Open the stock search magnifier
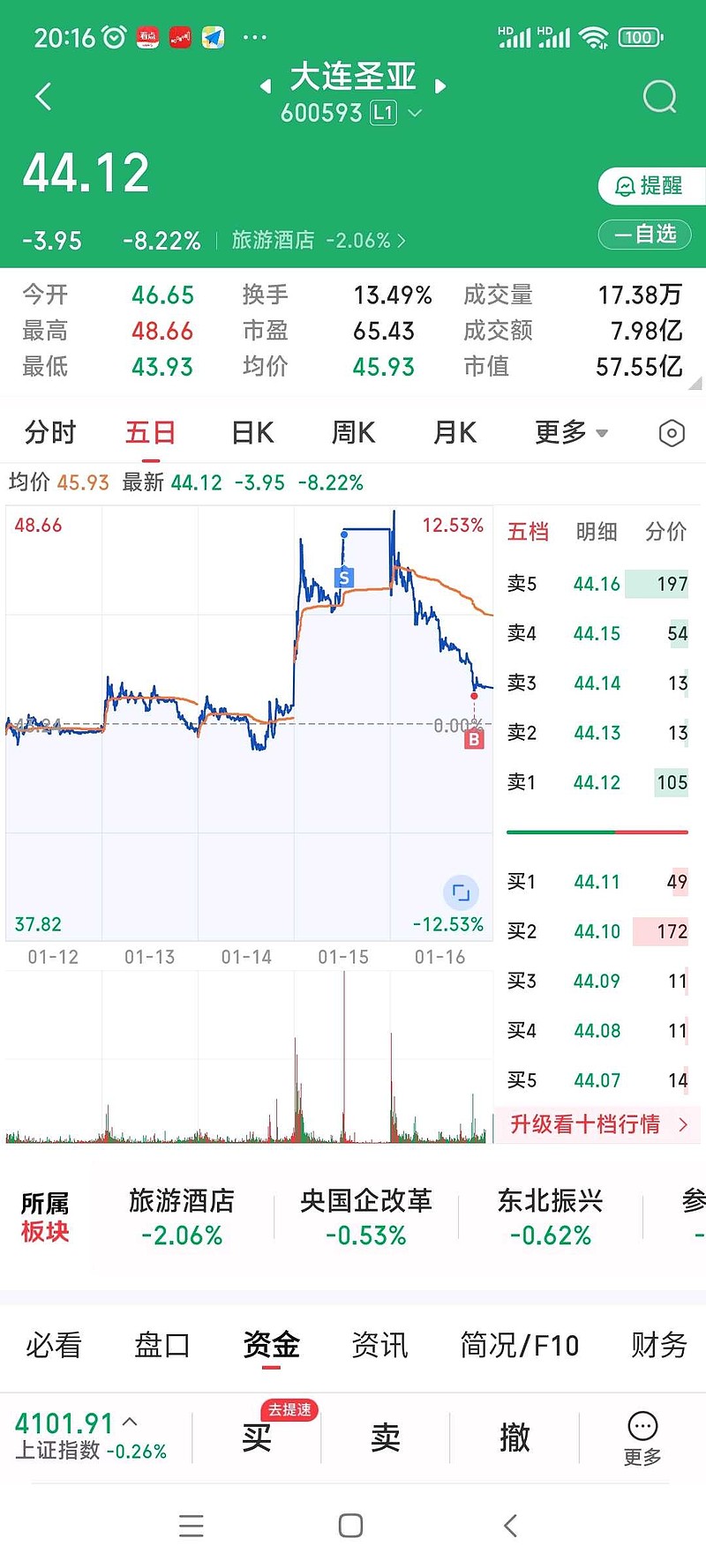Image resolution: width=706 pixels, height=1568 pixels. (x=659, y=96)
